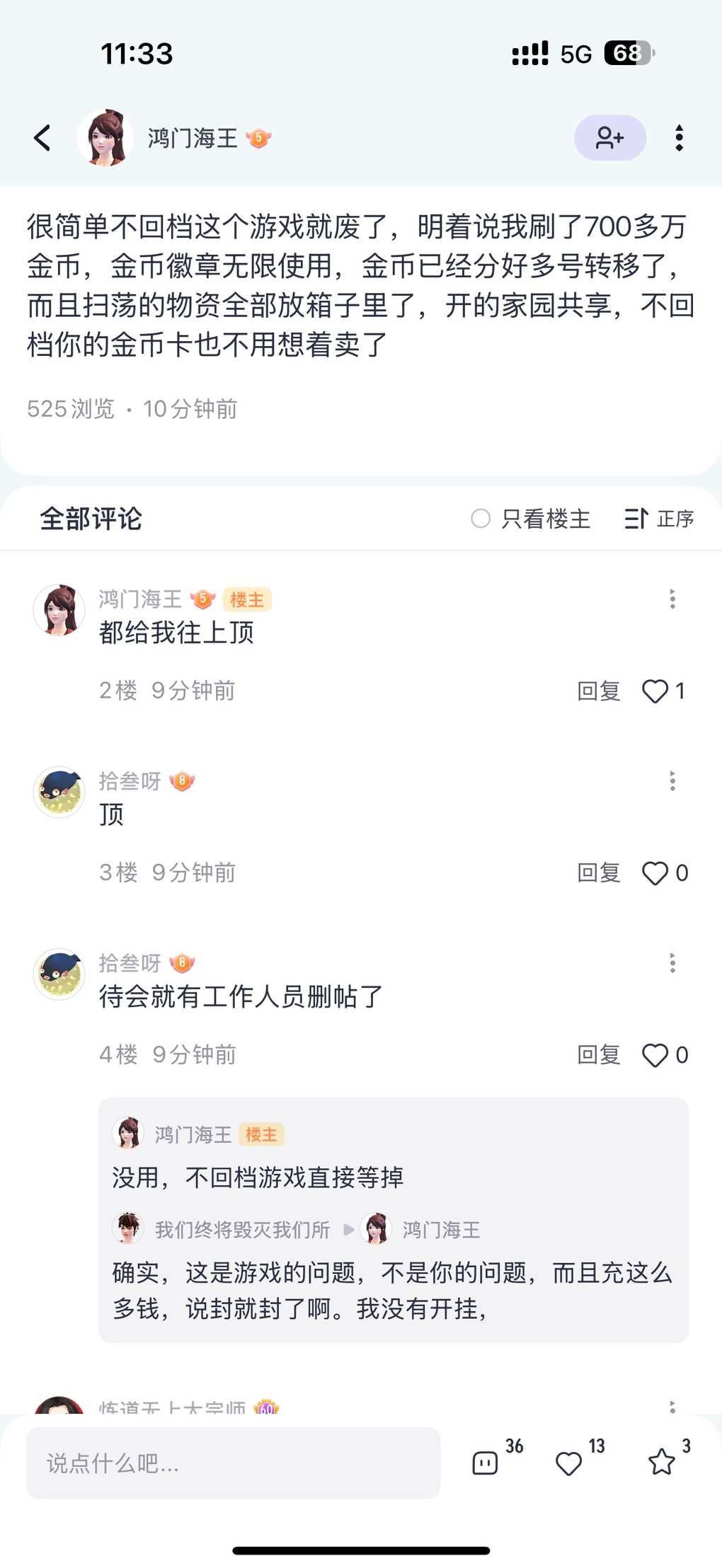
Task: Follow 鸿门海王 with the add-user button
Action: click(609, 138)
